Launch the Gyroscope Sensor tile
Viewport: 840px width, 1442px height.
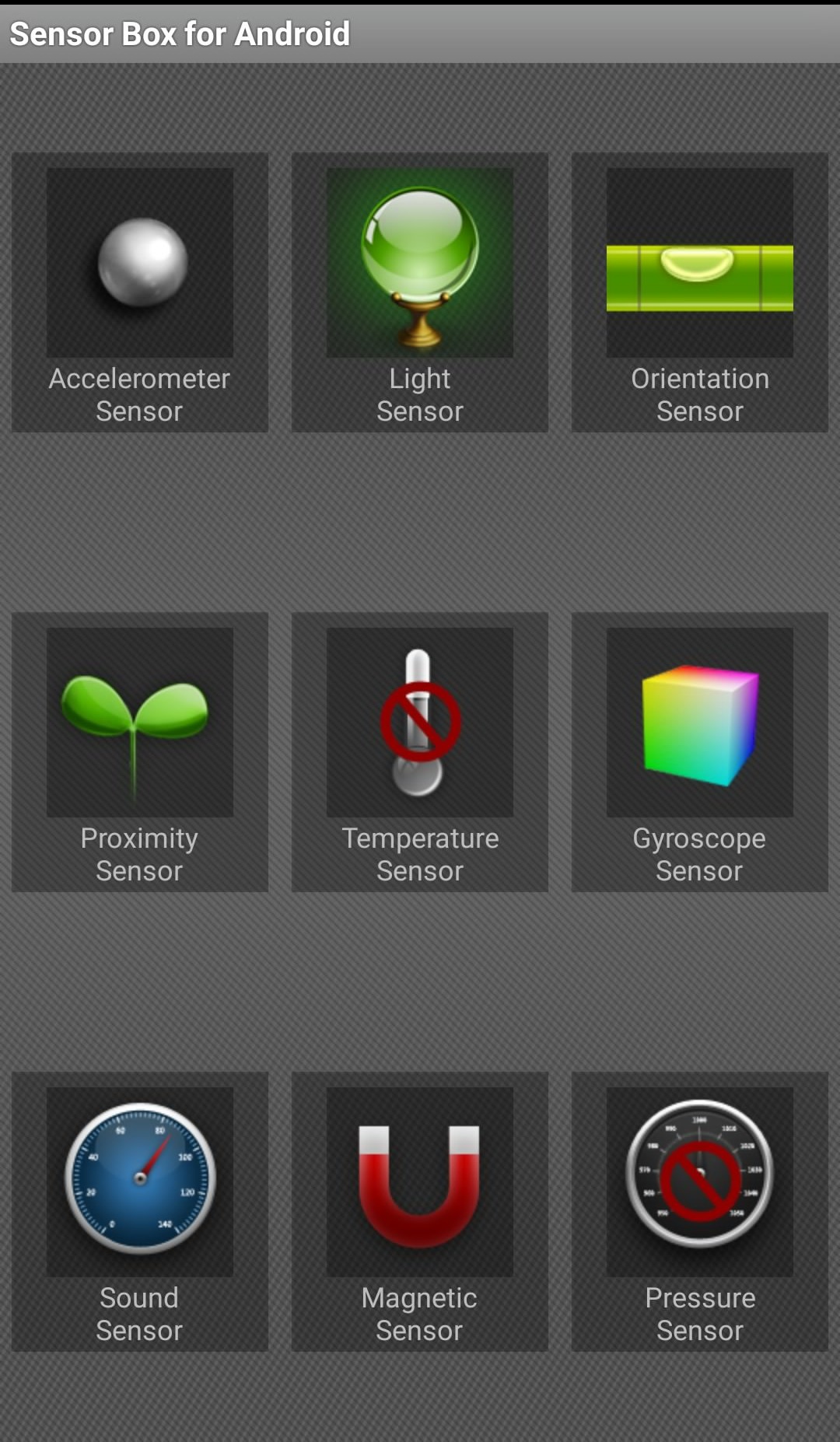700,752
